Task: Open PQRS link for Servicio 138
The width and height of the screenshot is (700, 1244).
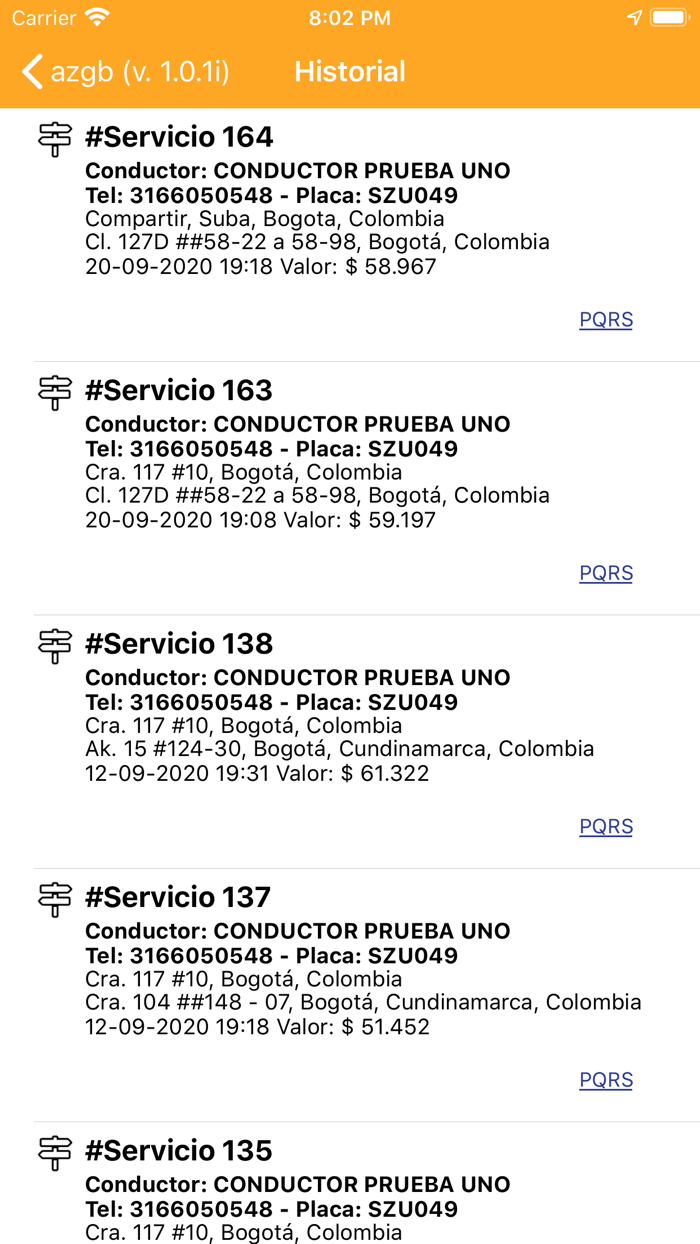Action: coord(606,826)
